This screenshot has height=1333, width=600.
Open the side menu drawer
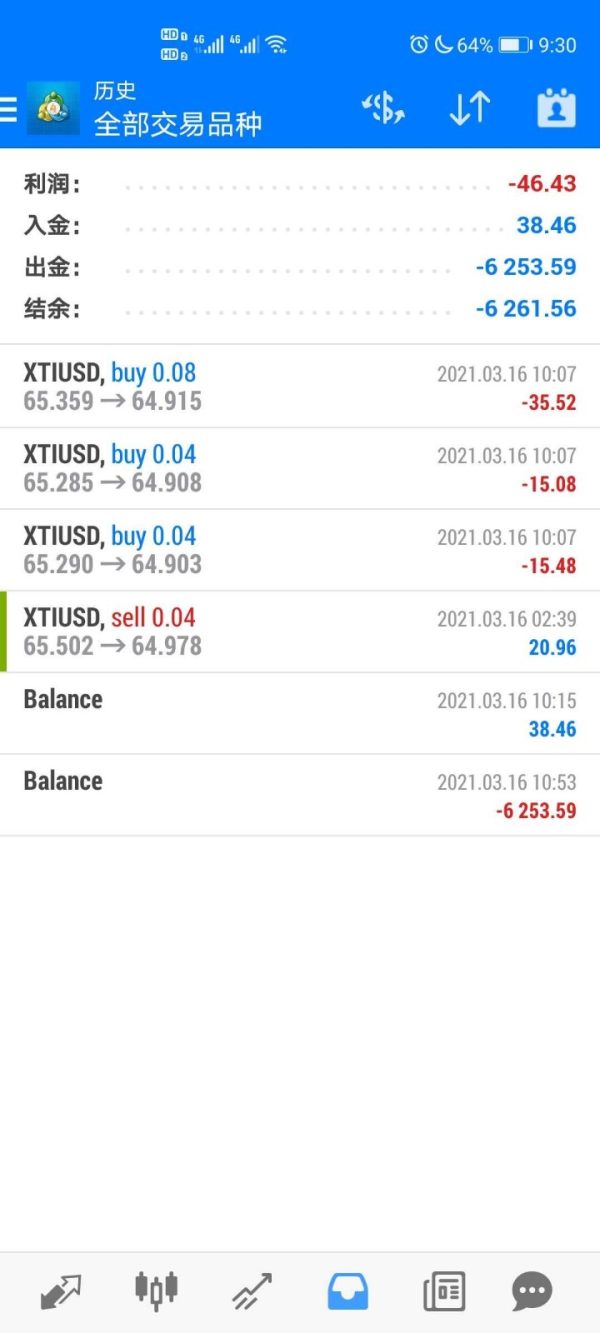[10, 108]
